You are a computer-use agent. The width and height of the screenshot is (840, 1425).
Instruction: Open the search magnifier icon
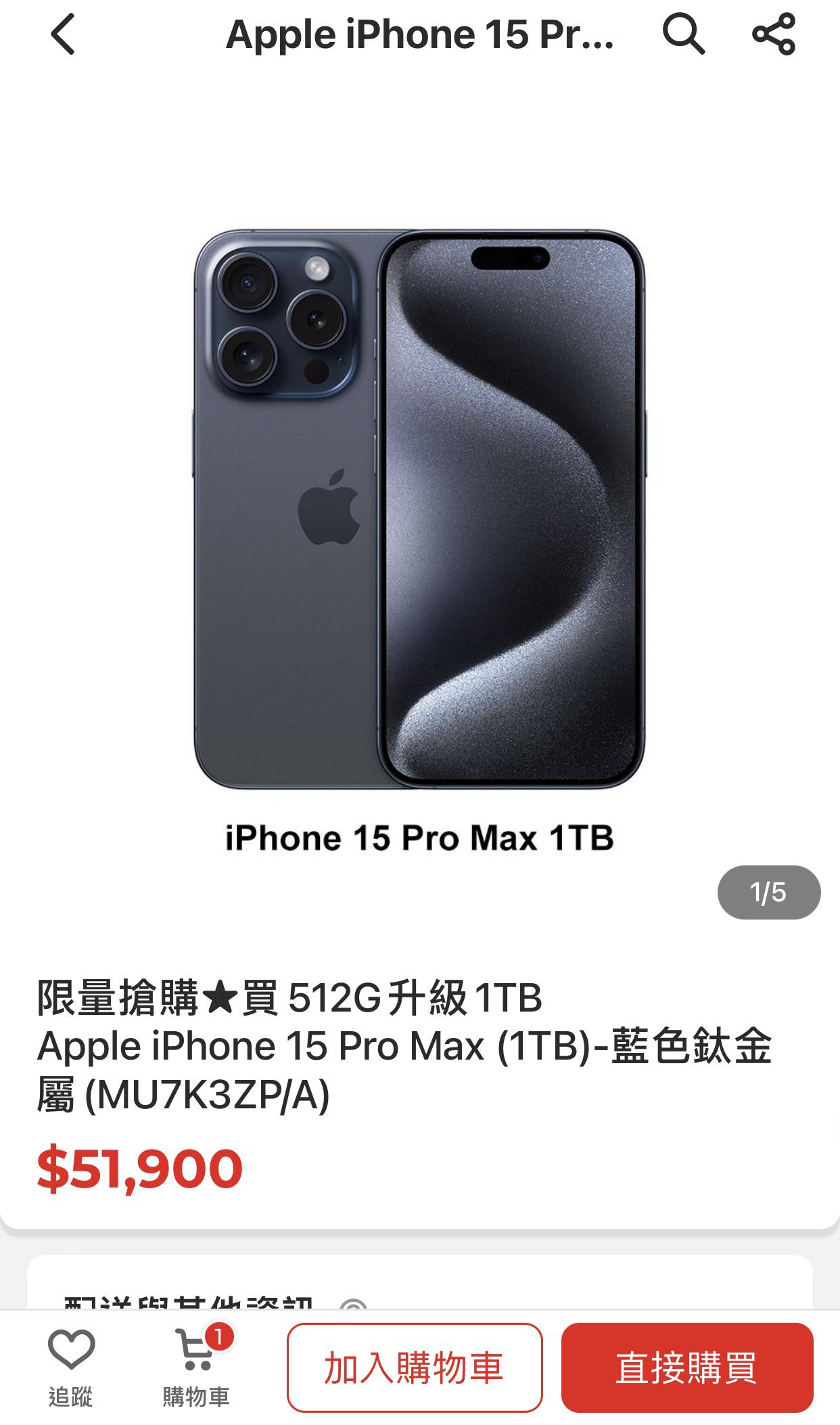click(683, 35)
